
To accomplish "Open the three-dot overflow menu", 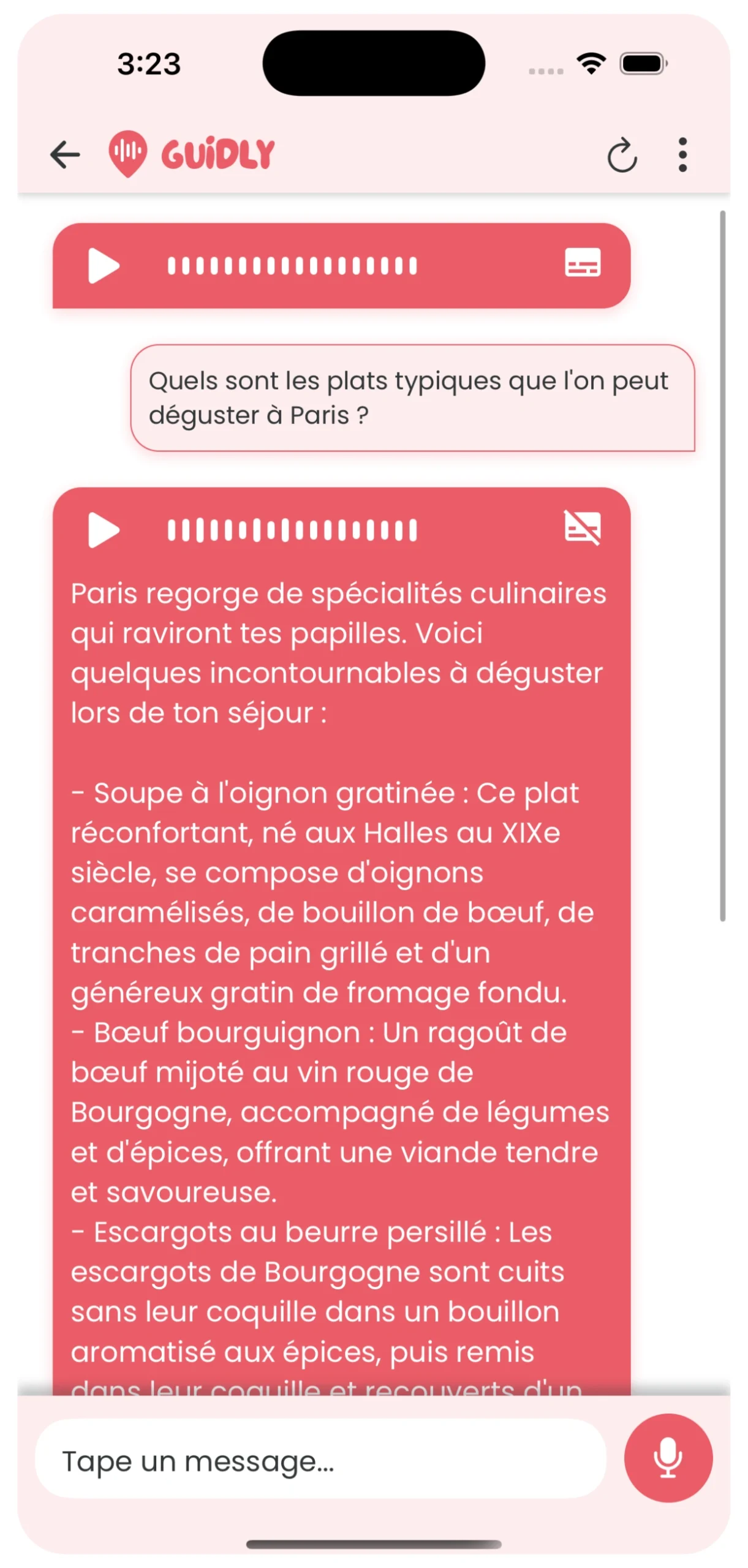I will pos(682,153).
